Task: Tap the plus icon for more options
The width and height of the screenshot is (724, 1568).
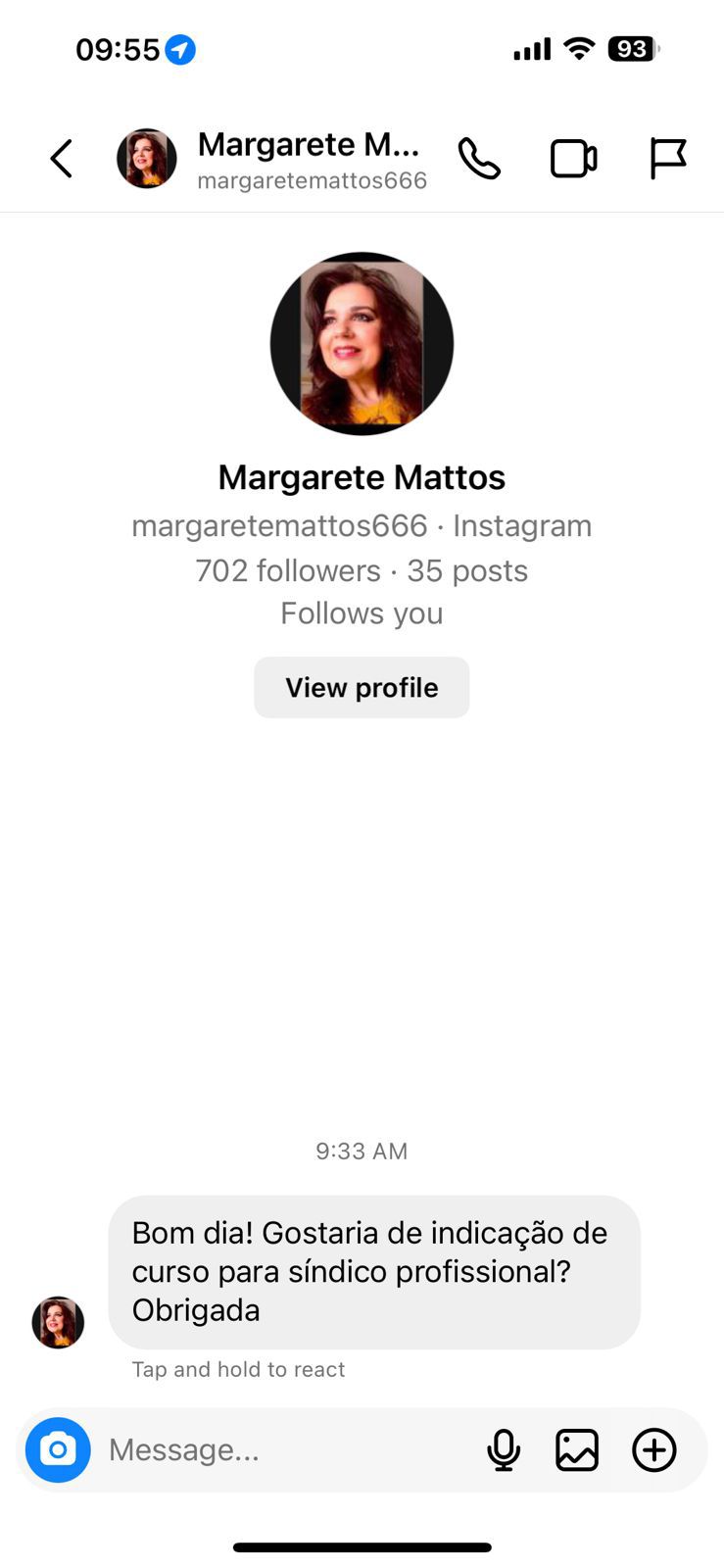Action: coord(653,1449)
